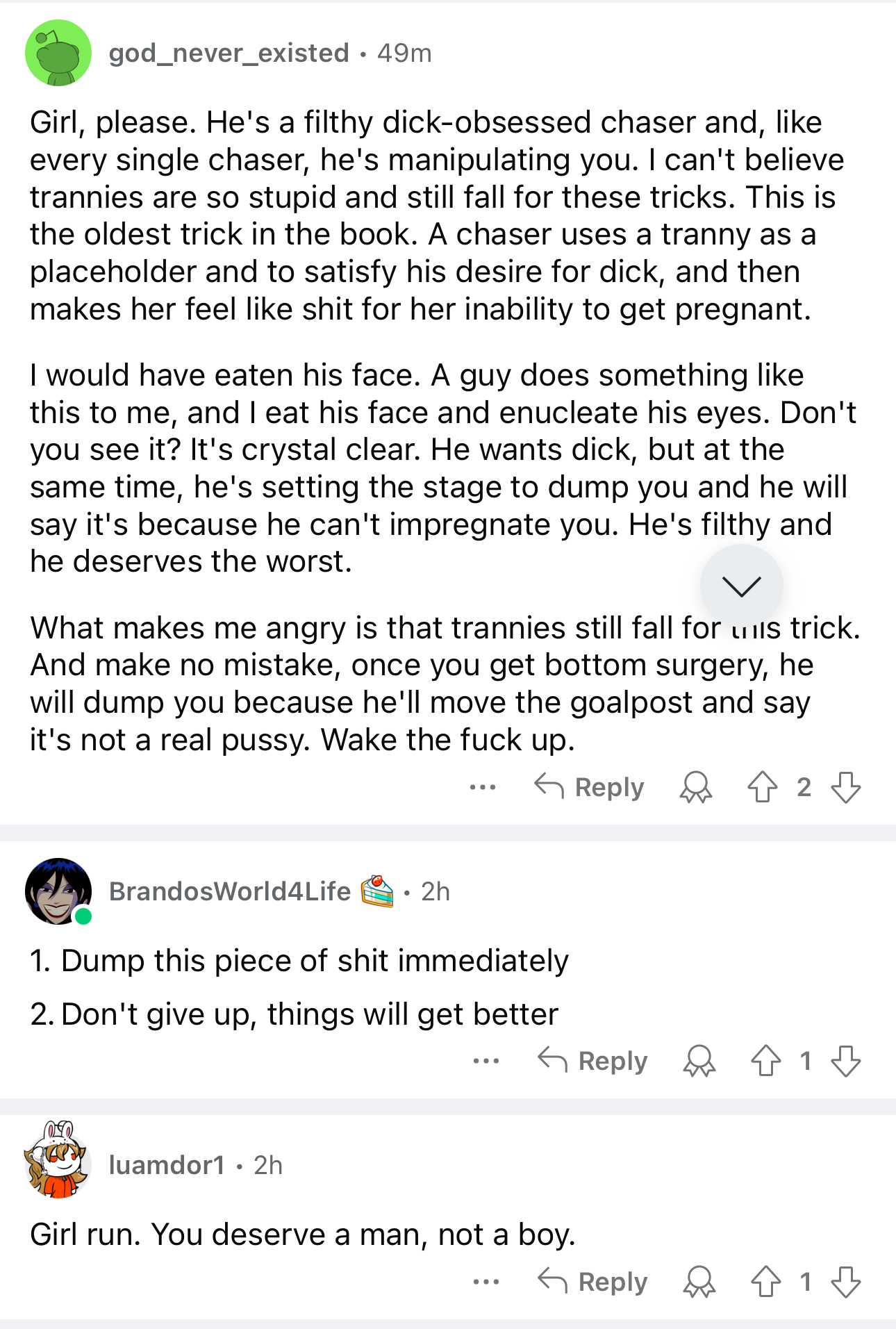Tap the username luamdor1
The width and height of the screenshot is (896, 1329).
pos(167,1165)
